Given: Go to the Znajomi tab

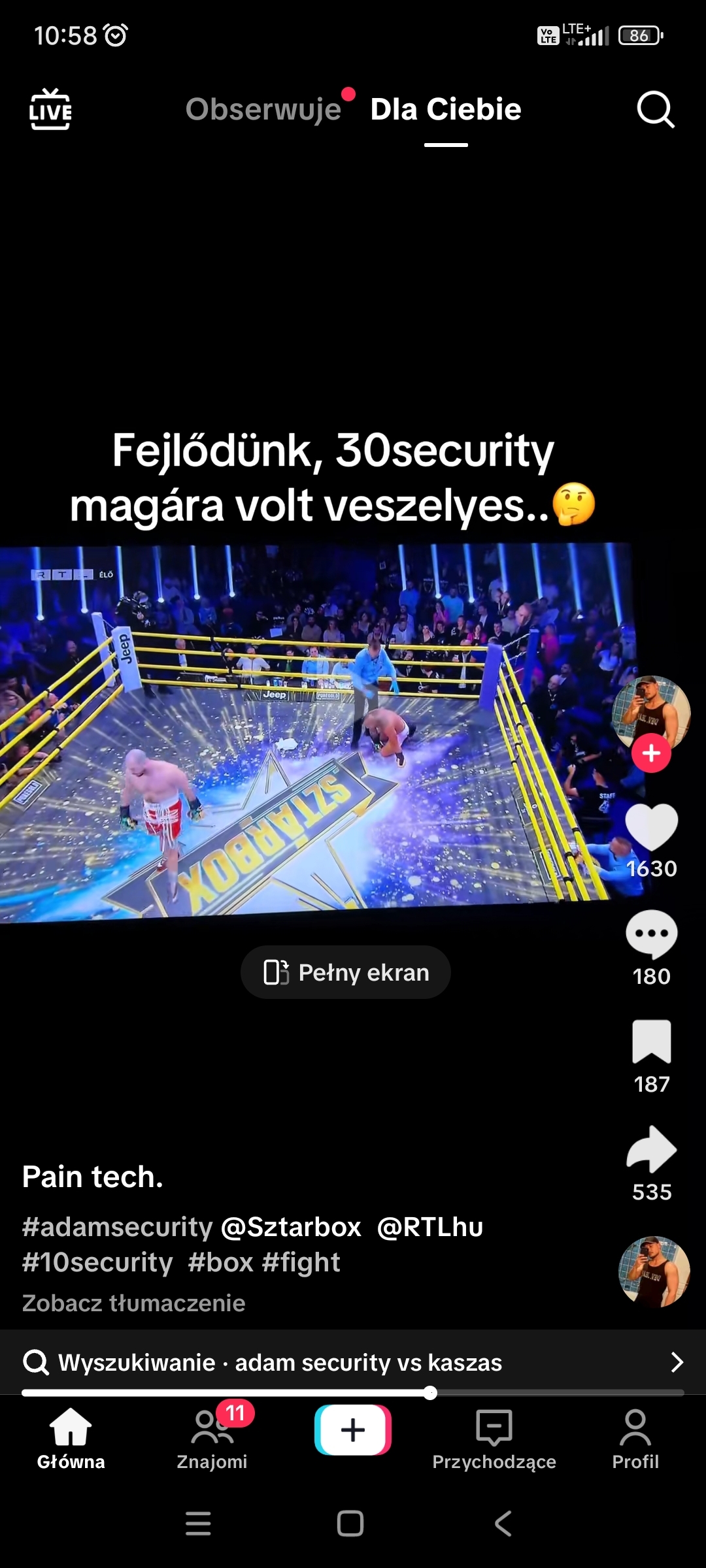Looking at the screenshot, I should coord(212,1439).
